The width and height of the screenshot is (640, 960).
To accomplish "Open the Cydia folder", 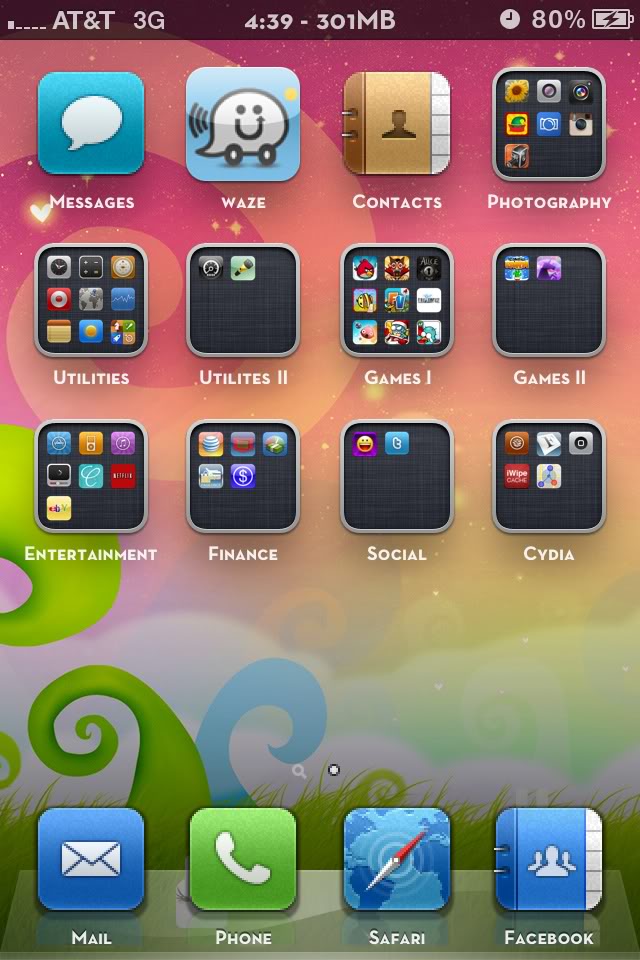I will [x=548, y=476].
